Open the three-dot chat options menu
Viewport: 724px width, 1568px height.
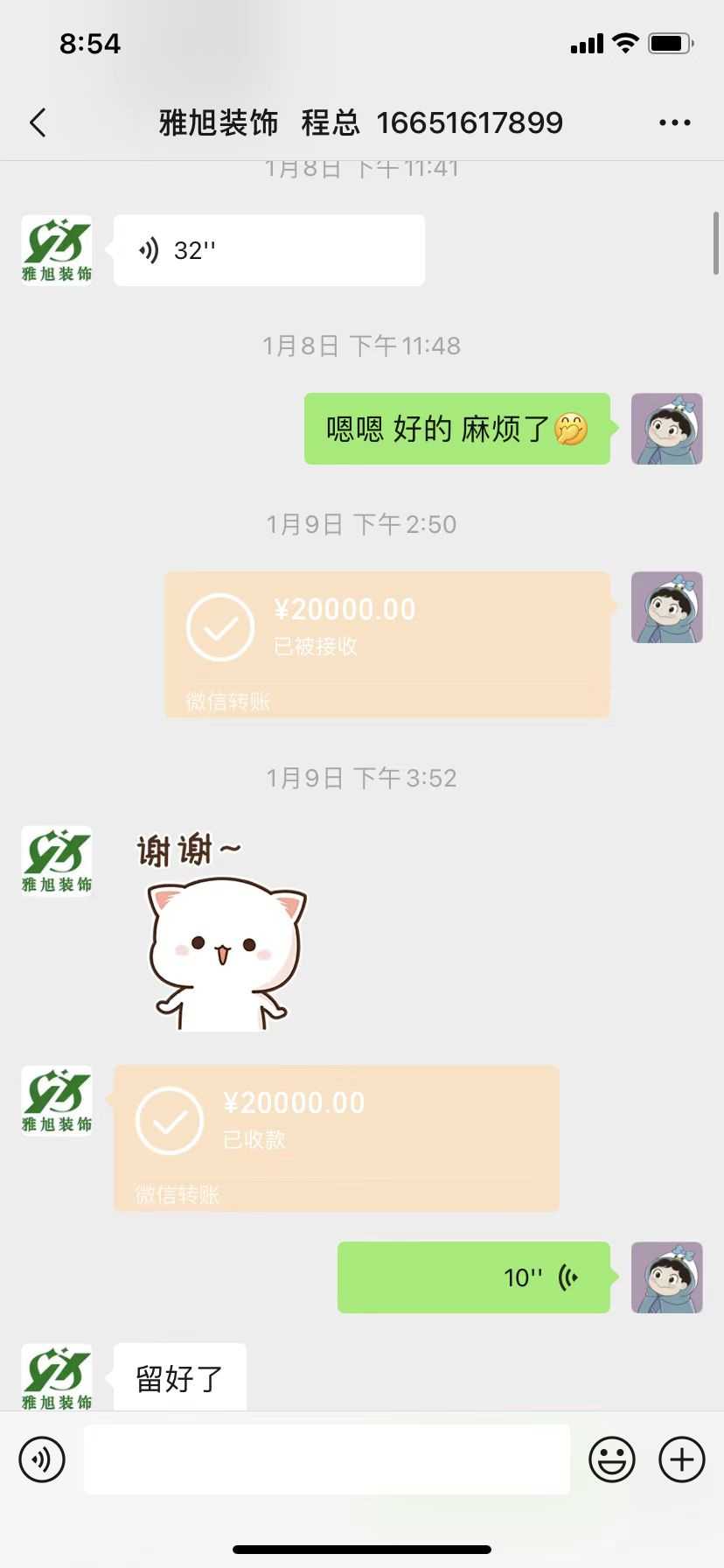[674, 123]
